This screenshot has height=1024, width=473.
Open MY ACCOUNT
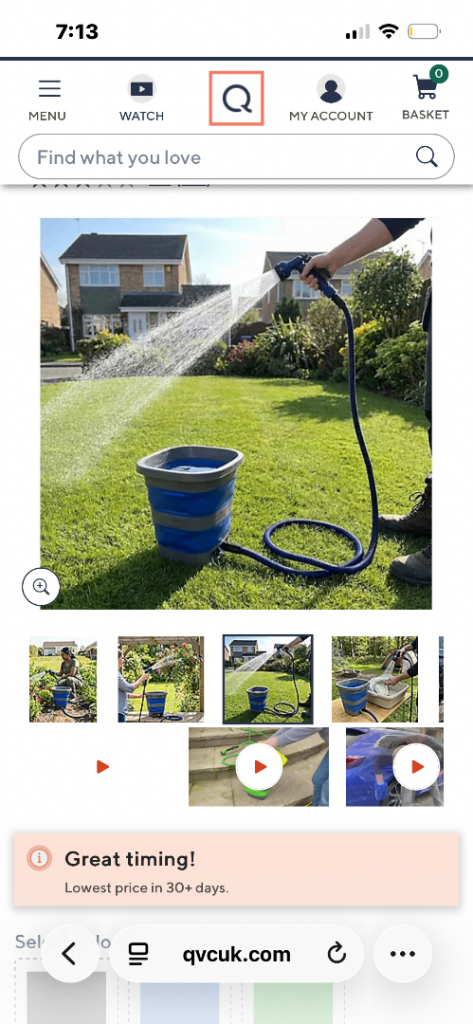(331, 99)
